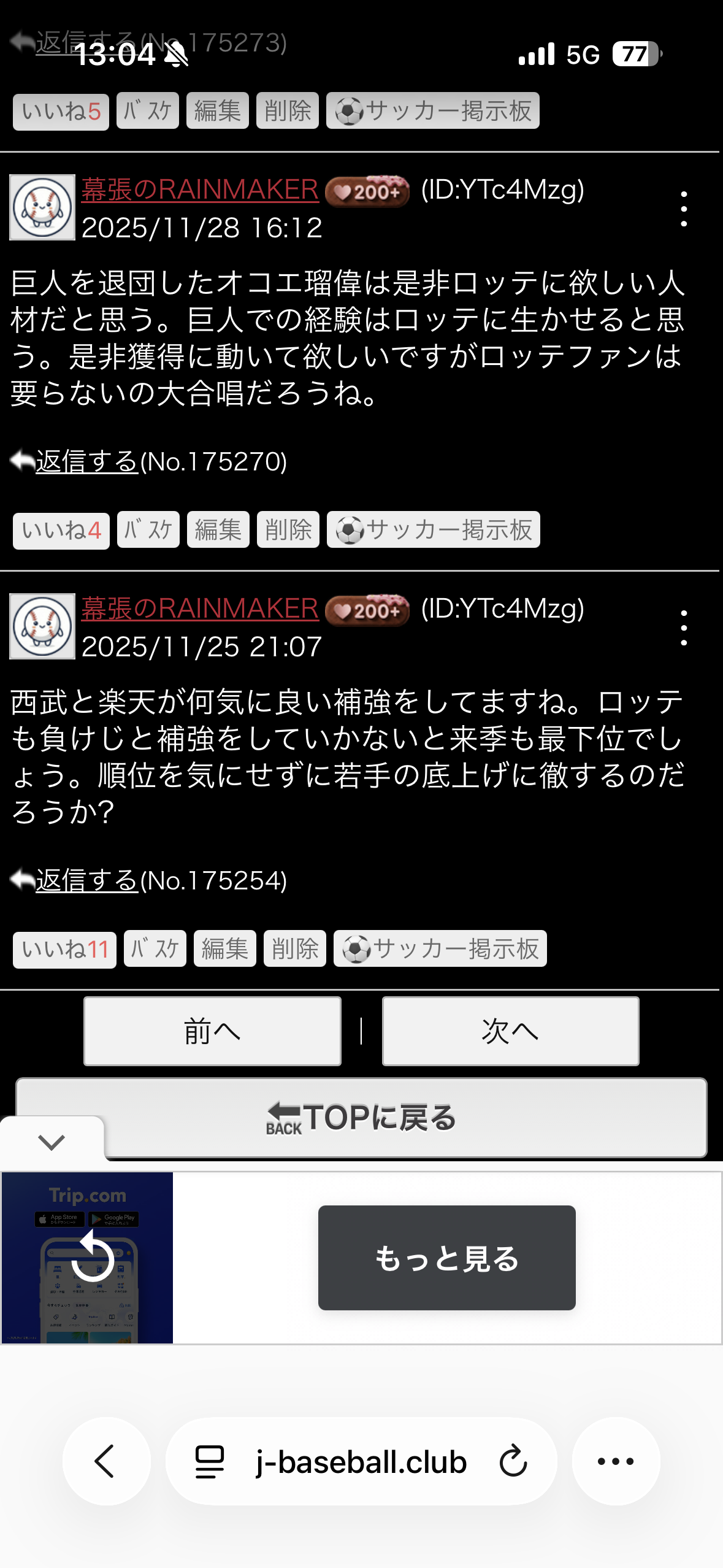Open サッカー掲示板 under post No.175270

433,529
